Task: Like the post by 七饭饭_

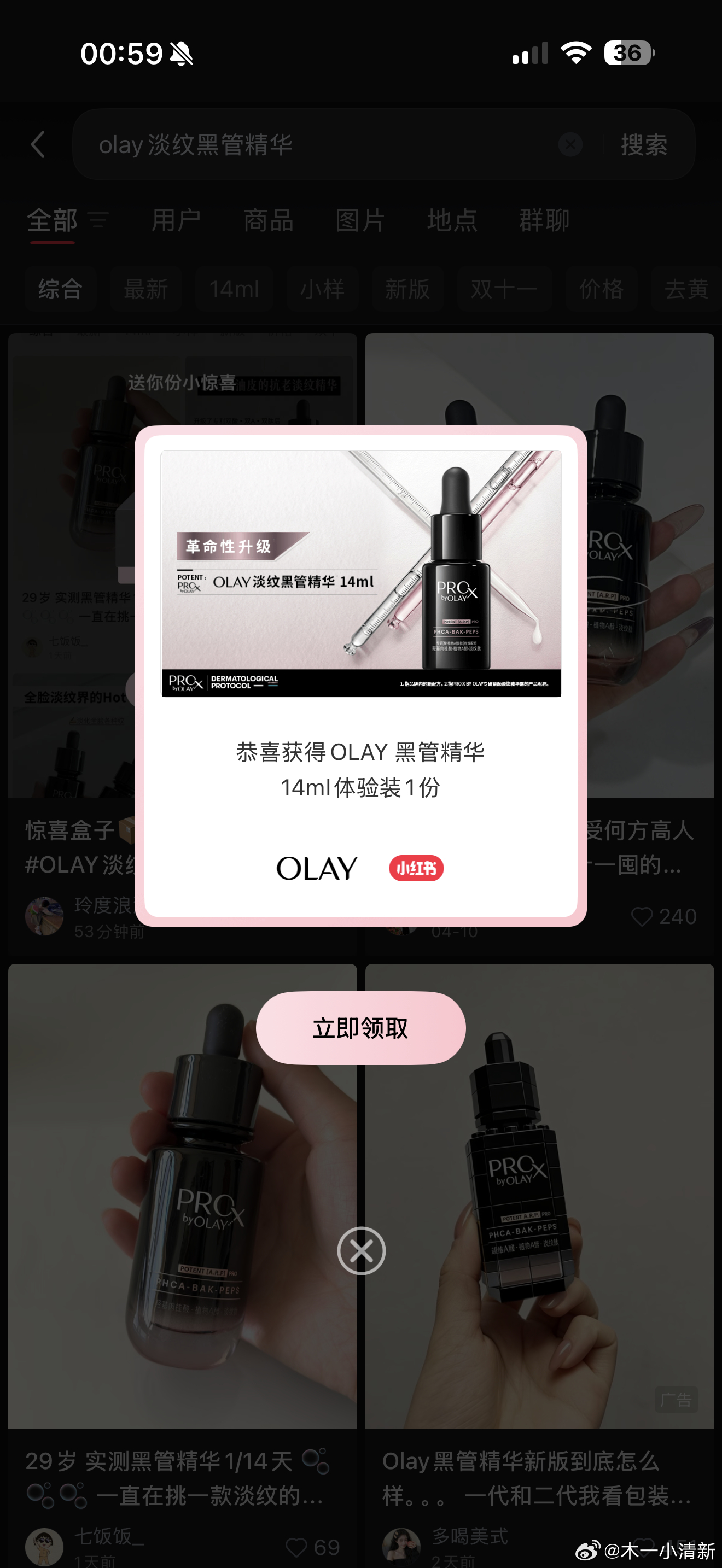Action: 297,1547
